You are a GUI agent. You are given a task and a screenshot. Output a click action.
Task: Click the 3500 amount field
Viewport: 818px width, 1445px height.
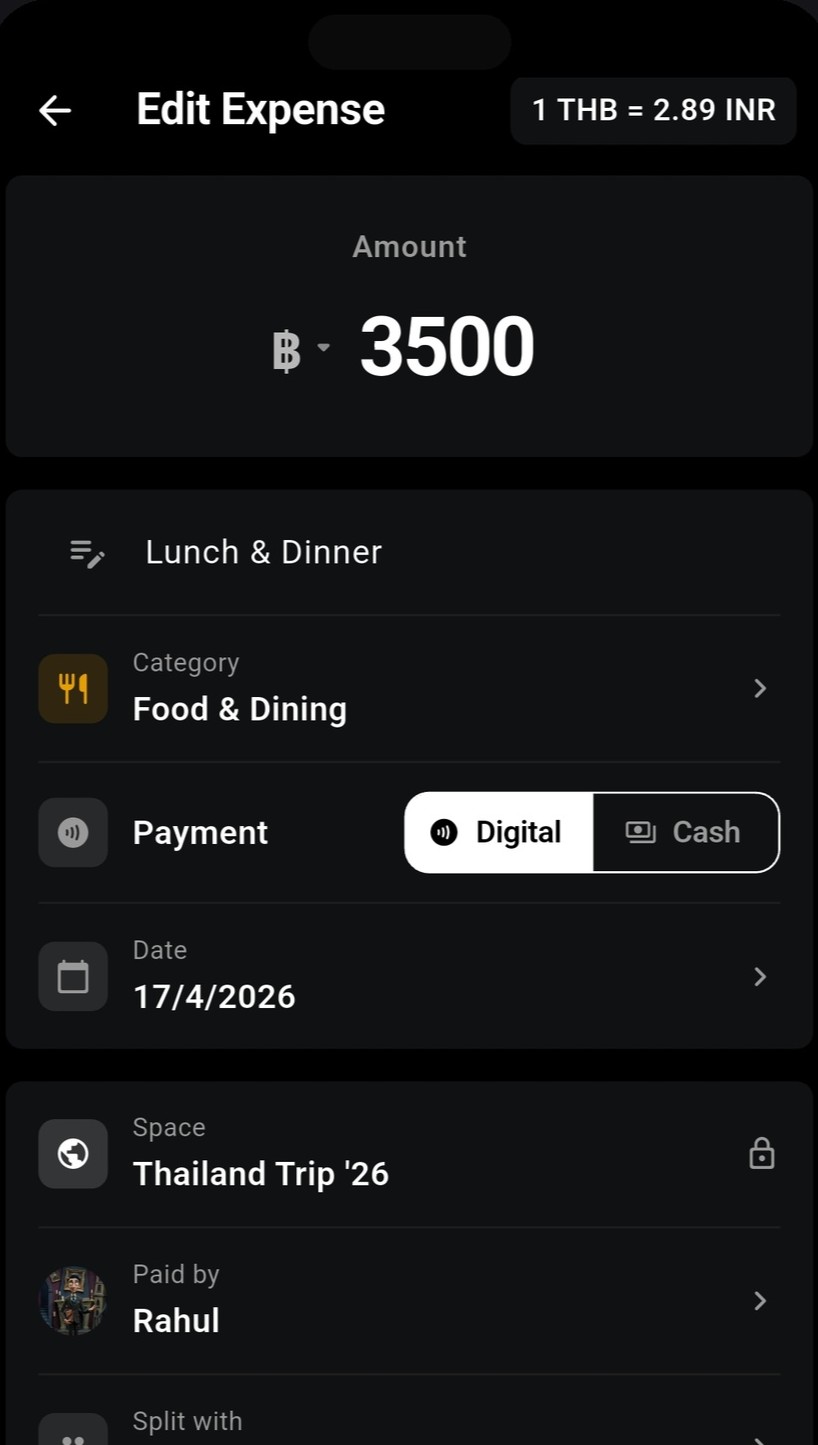[447, 346]
